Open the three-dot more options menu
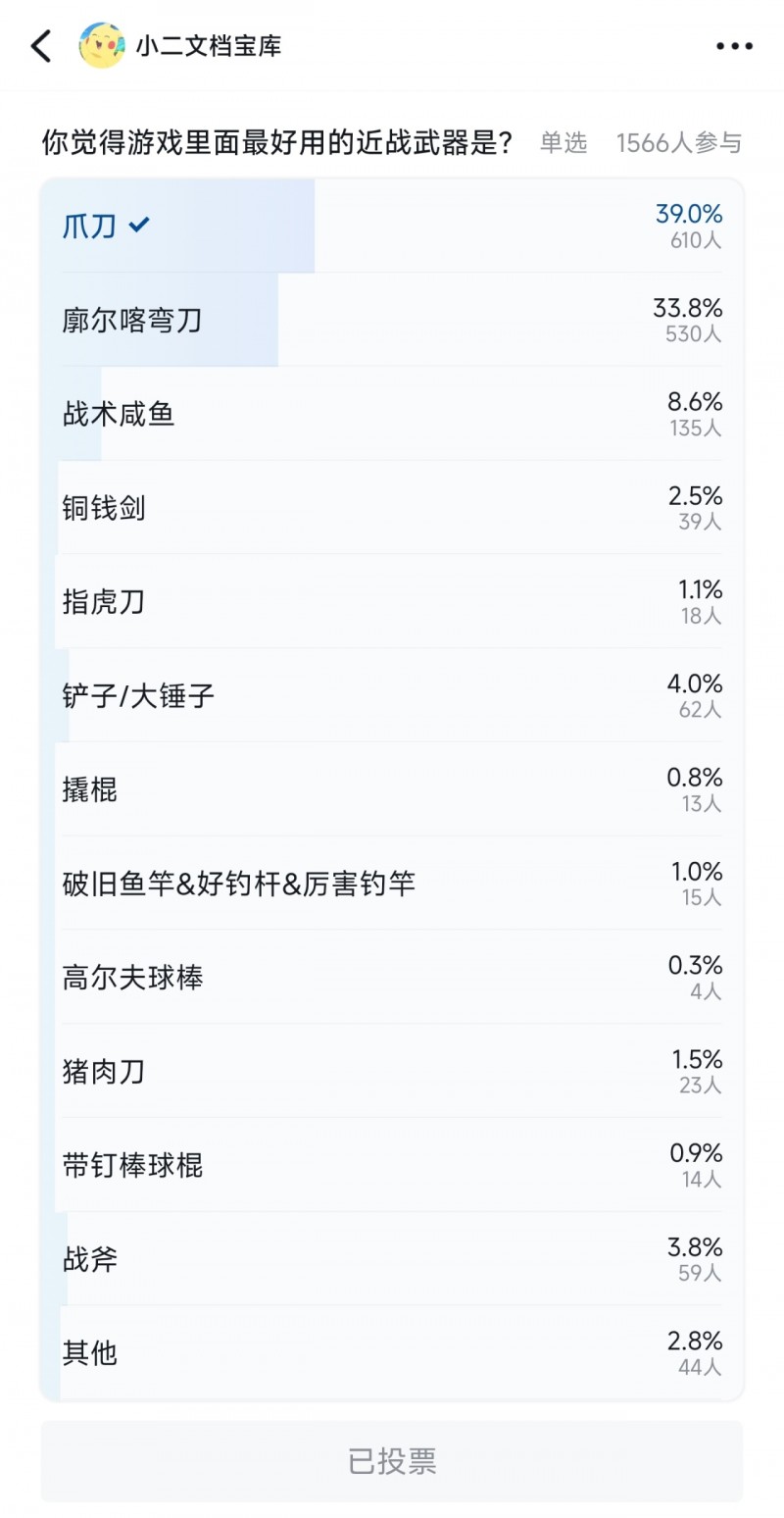This screenshot has width=784, height=1518. tap(735, 45)
